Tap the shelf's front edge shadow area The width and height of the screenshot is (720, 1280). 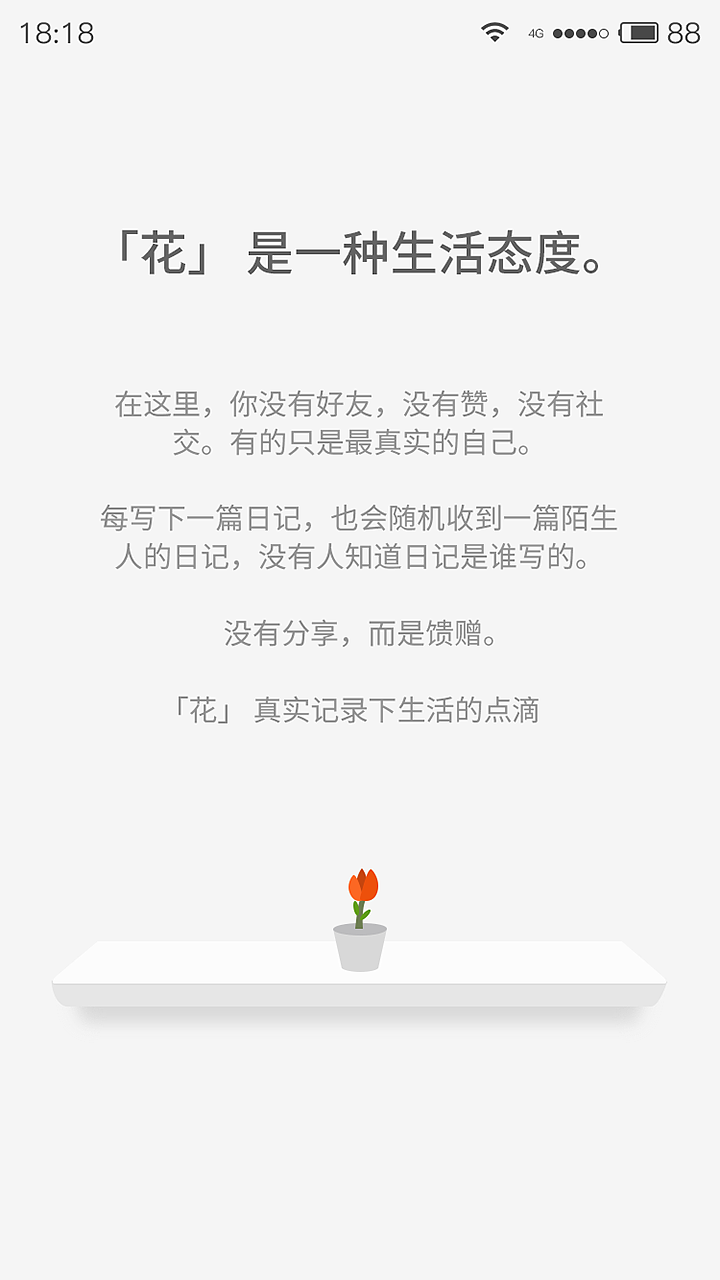pos(360,990)
